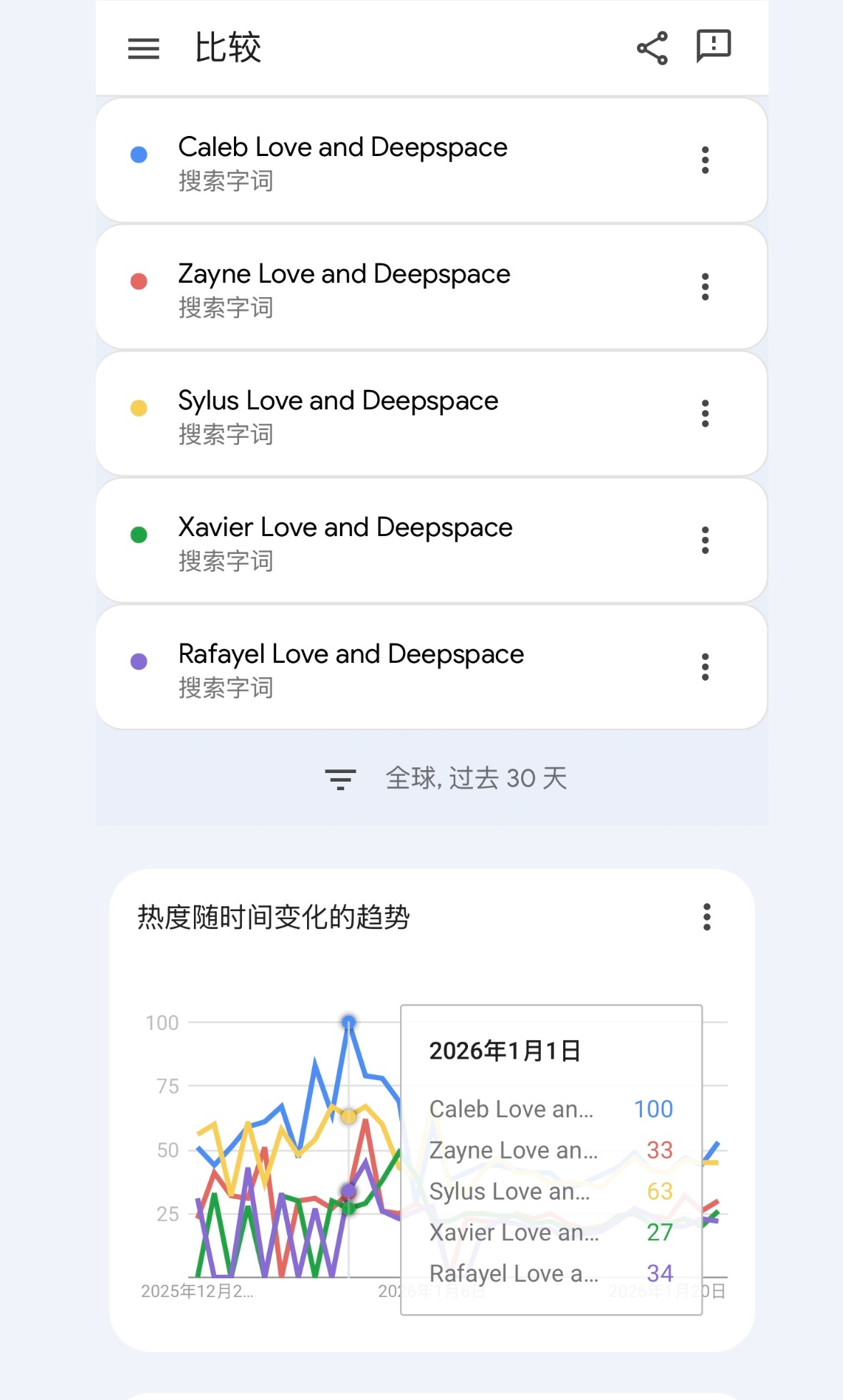Open options menu for Rafayel Love and Deepspace
This screenshot has width=843, height=1400.
tap(705, 666)
